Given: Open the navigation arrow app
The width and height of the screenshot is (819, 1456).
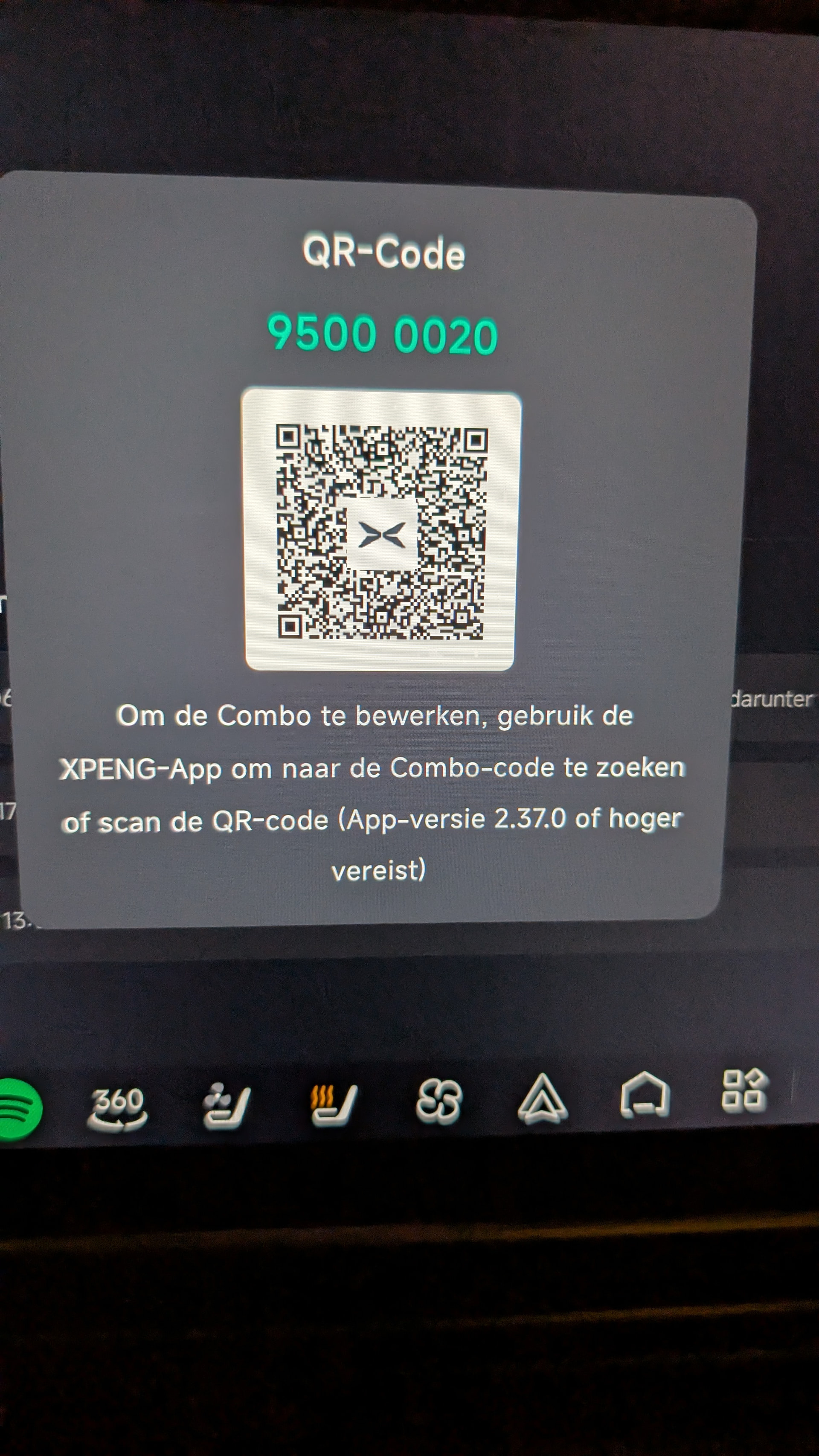Looking at the screenshot, I should point(542,1099).
